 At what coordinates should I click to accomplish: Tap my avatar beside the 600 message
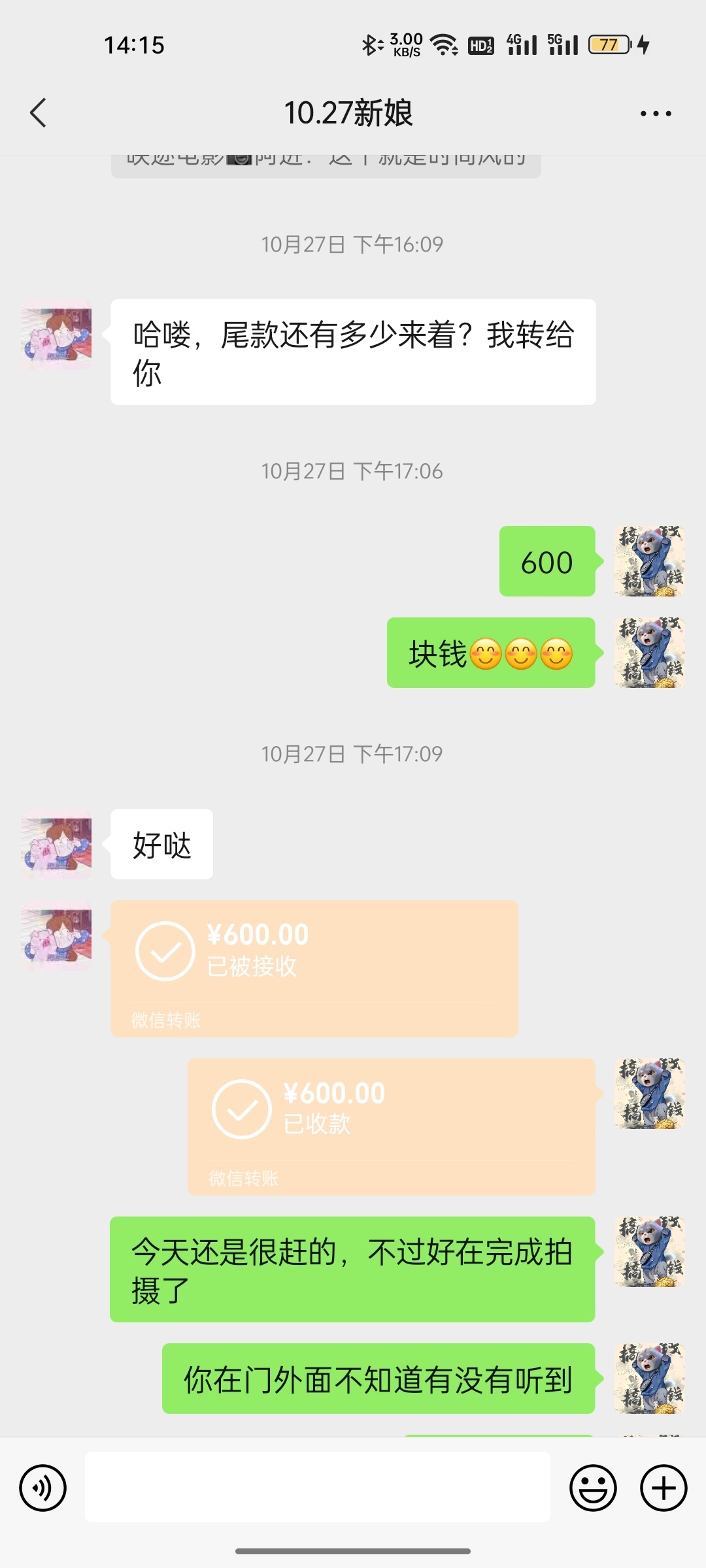(650, 561)
